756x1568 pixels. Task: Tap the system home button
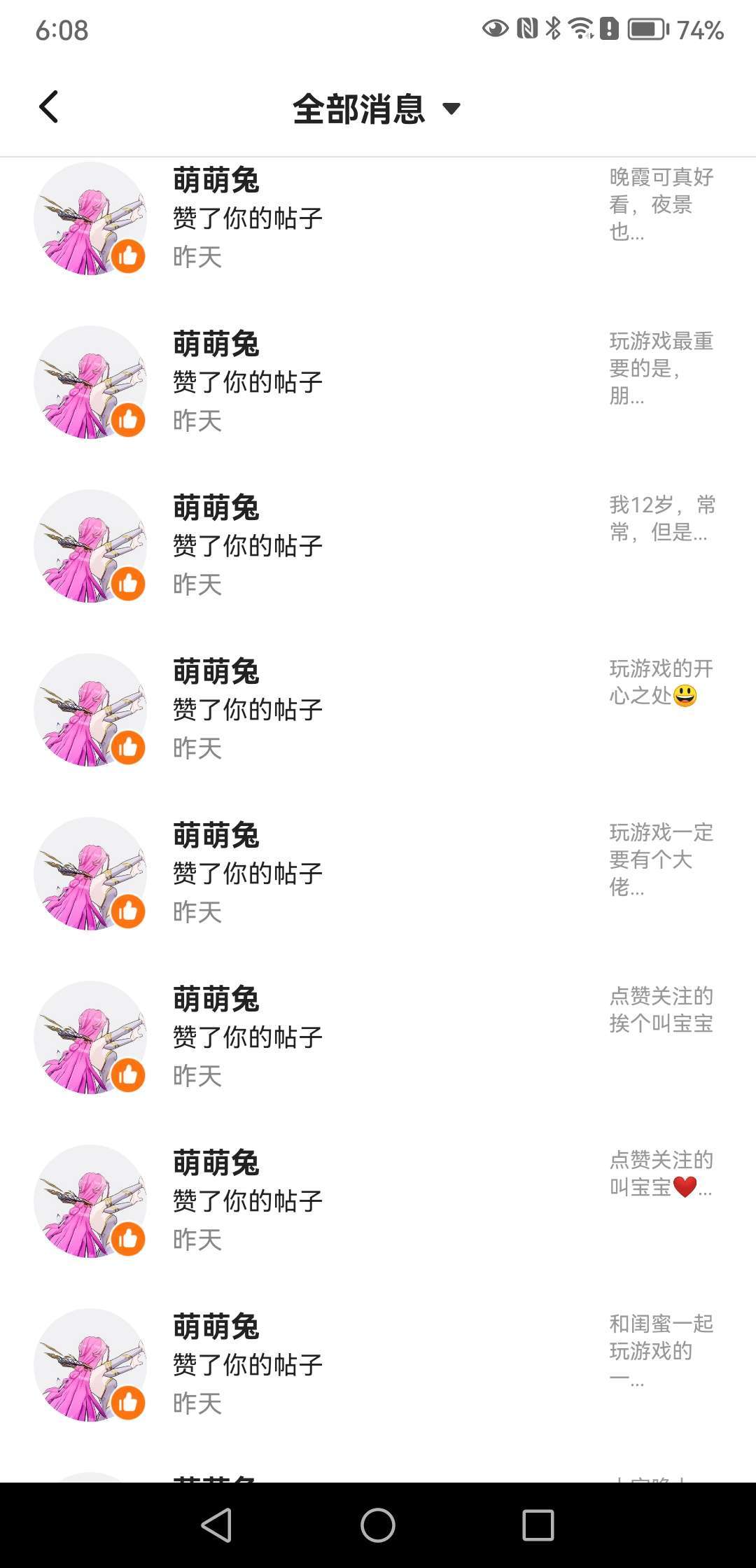(378, 1525)
